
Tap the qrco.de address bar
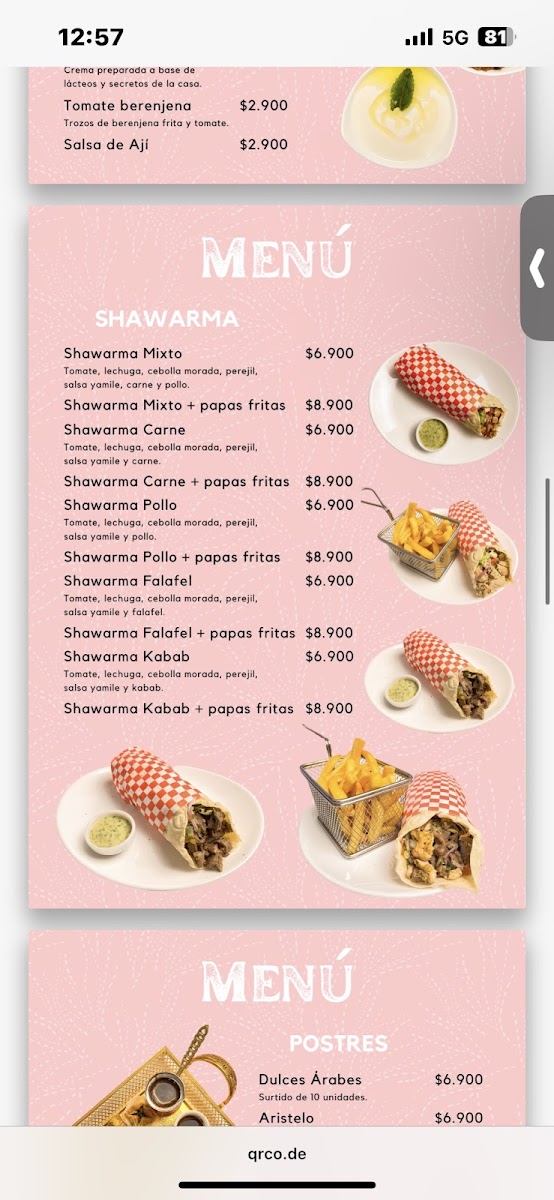(x=277, y=1153)
